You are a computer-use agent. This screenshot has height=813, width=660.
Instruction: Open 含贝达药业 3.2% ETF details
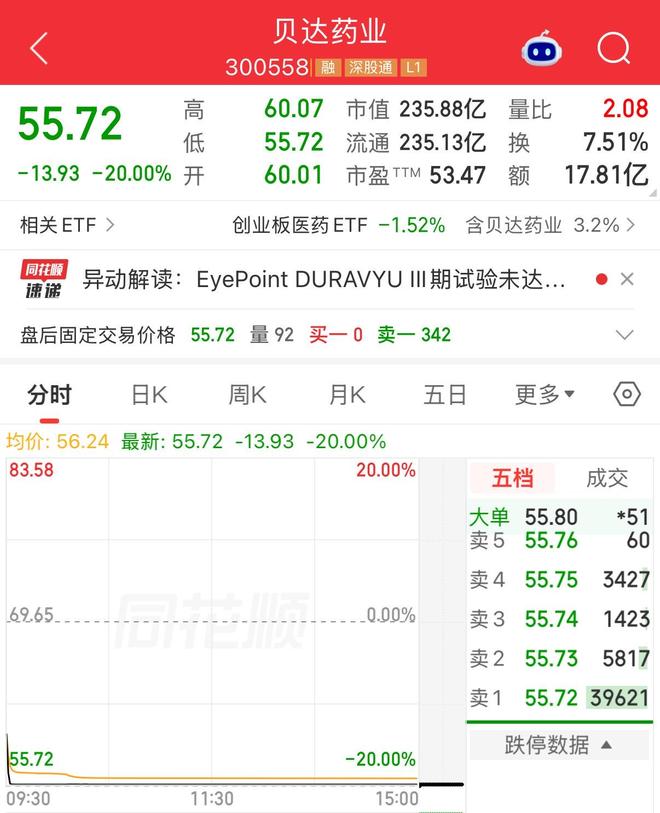[550, 226]
